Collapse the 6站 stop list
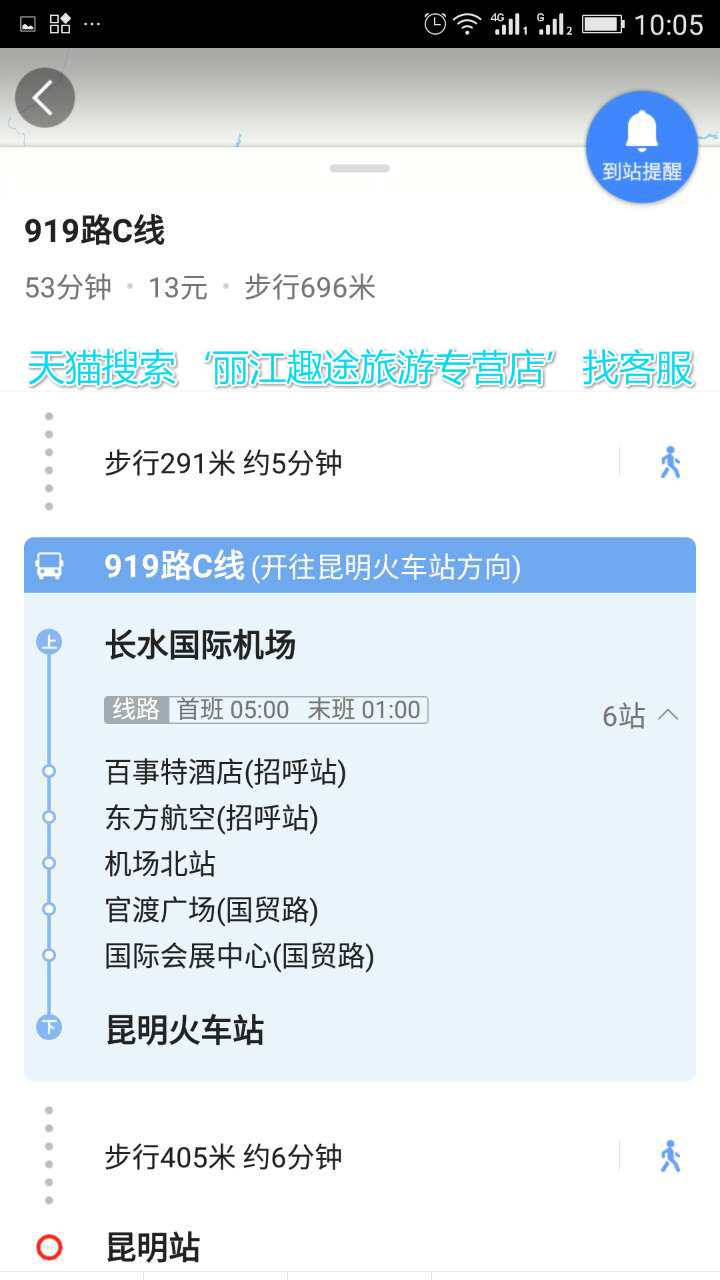The height and width of the screenshot is (1280, 720). 641,716
